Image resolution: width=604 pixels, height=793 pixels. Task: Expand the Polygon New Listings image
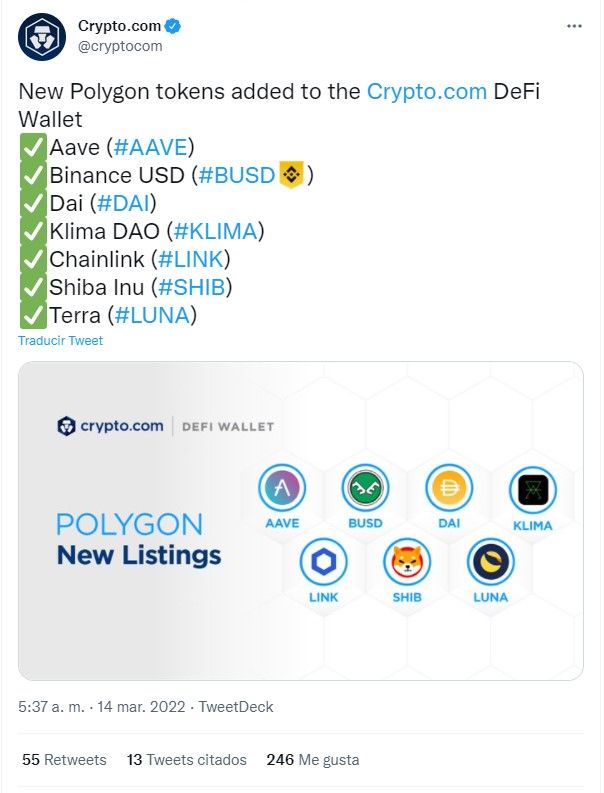(301, 521)
